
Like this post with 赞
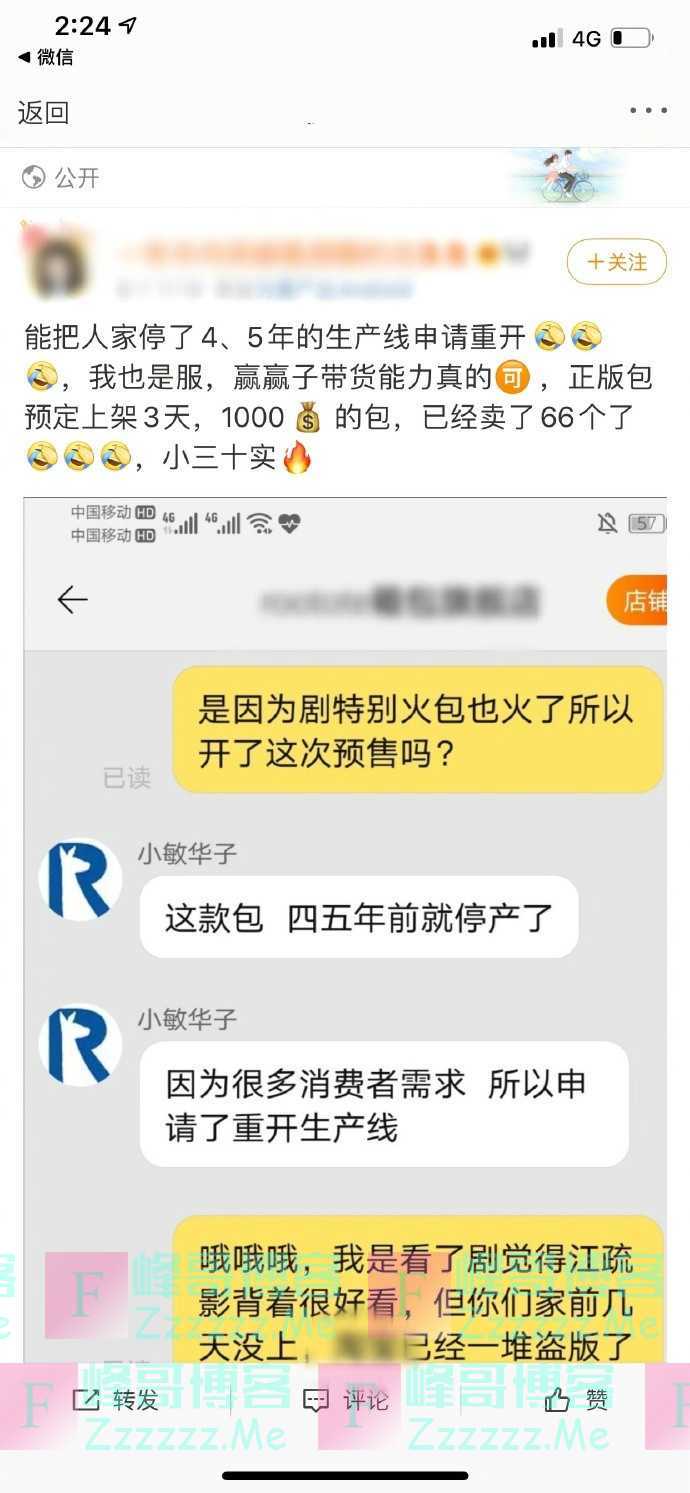pos(577,1400)
